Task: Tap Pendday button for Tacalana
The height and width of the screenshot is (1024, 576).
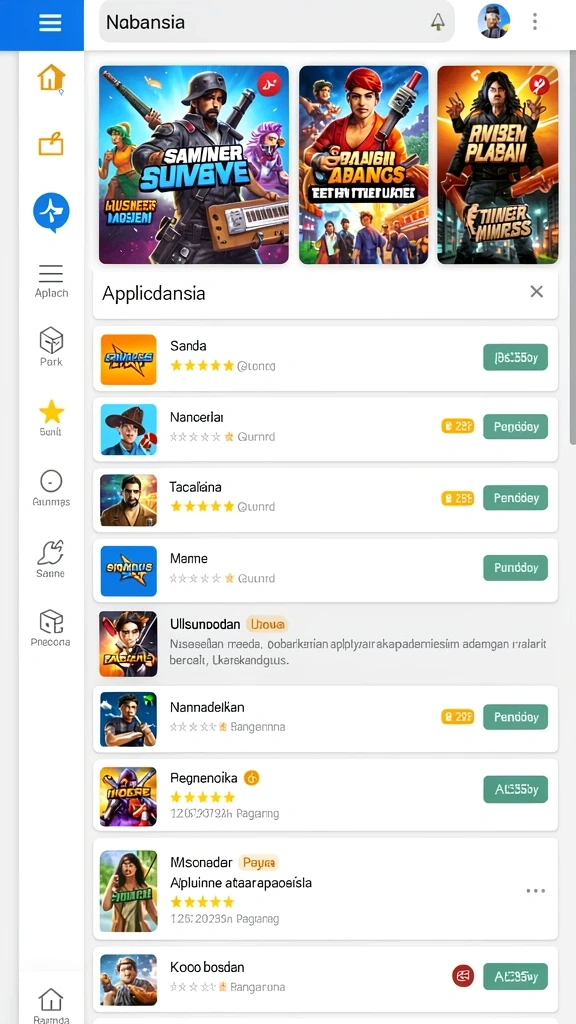Action: coord(515,498)
